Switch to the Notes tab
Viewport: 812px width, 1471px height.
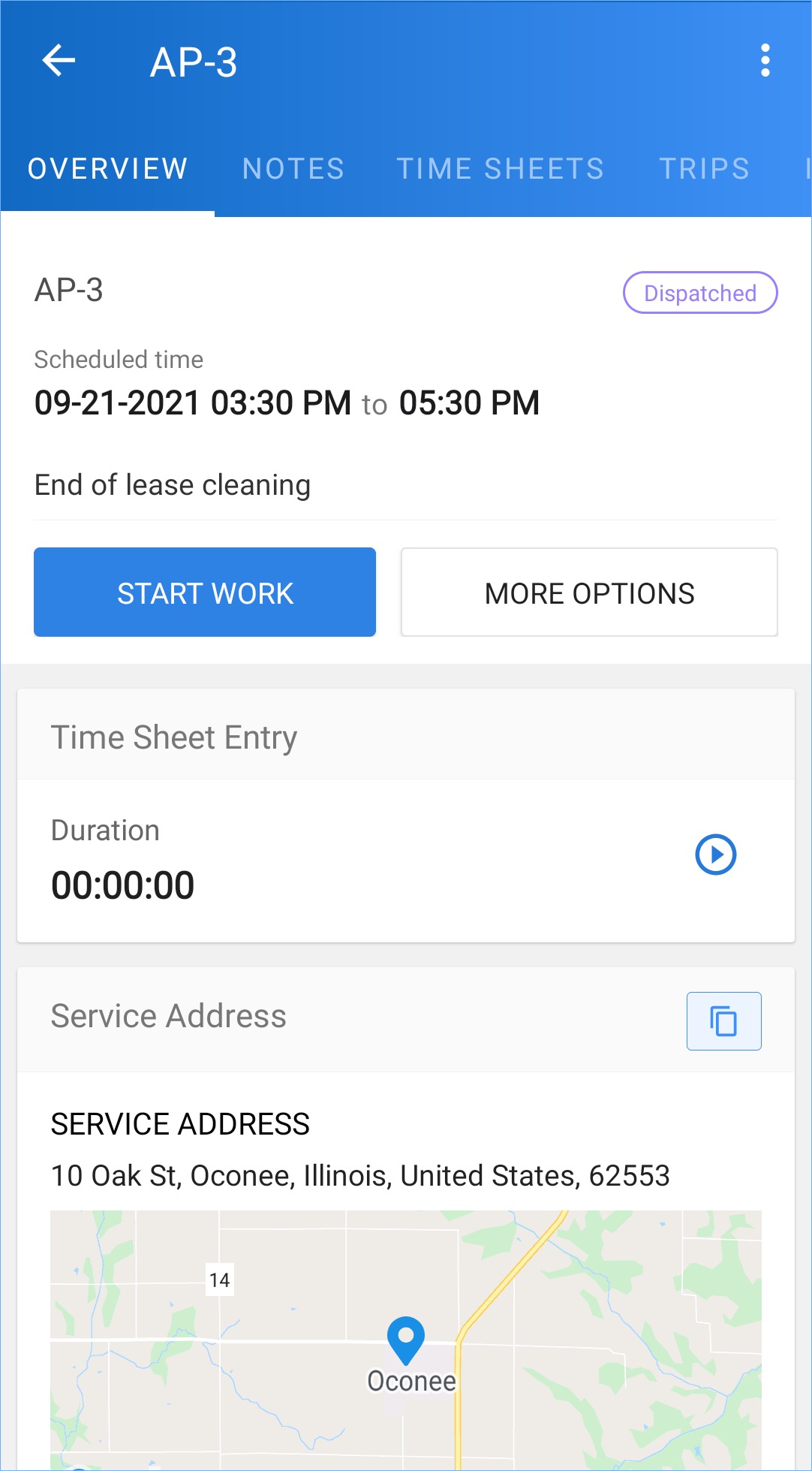point(293,169)
